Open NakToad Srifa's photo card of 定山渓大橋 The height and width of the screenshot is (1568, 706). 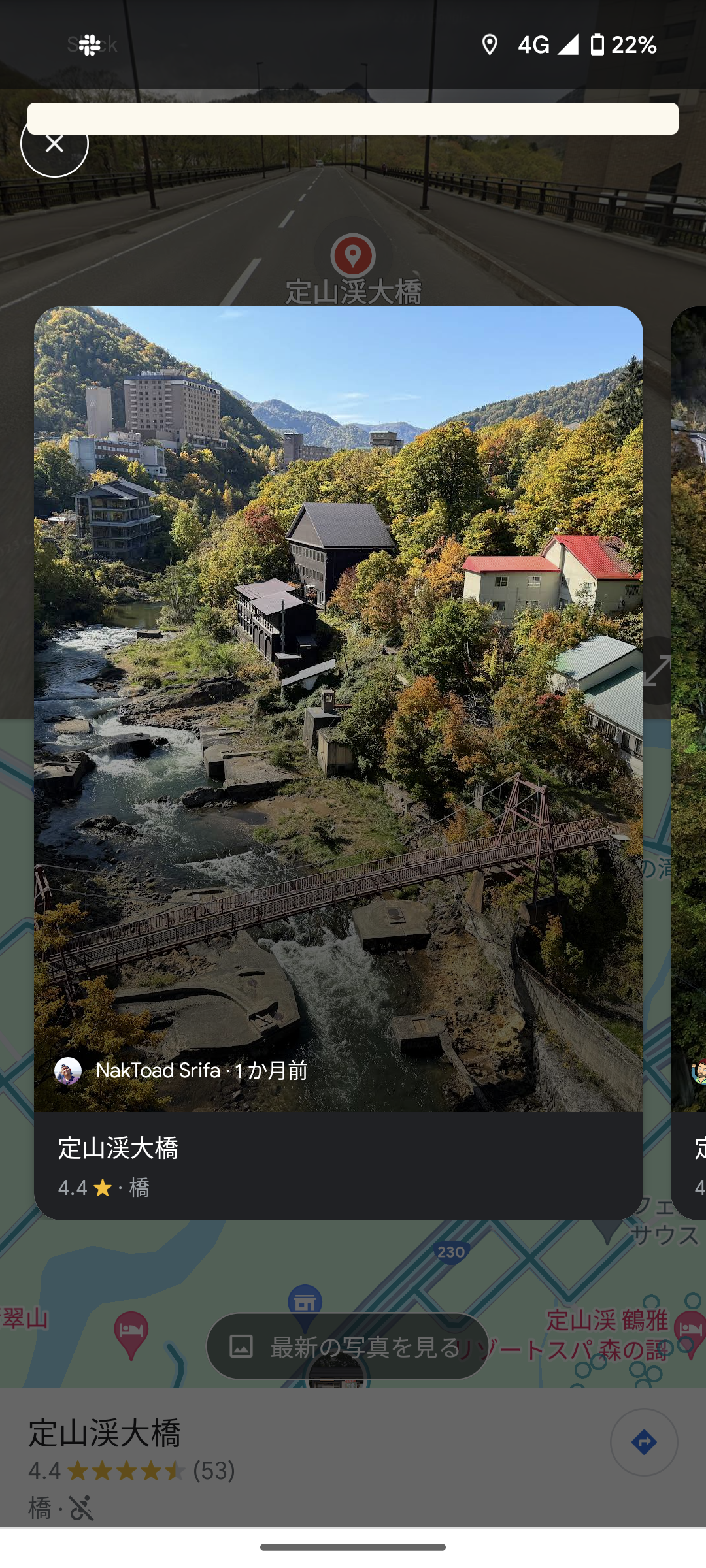338,709
